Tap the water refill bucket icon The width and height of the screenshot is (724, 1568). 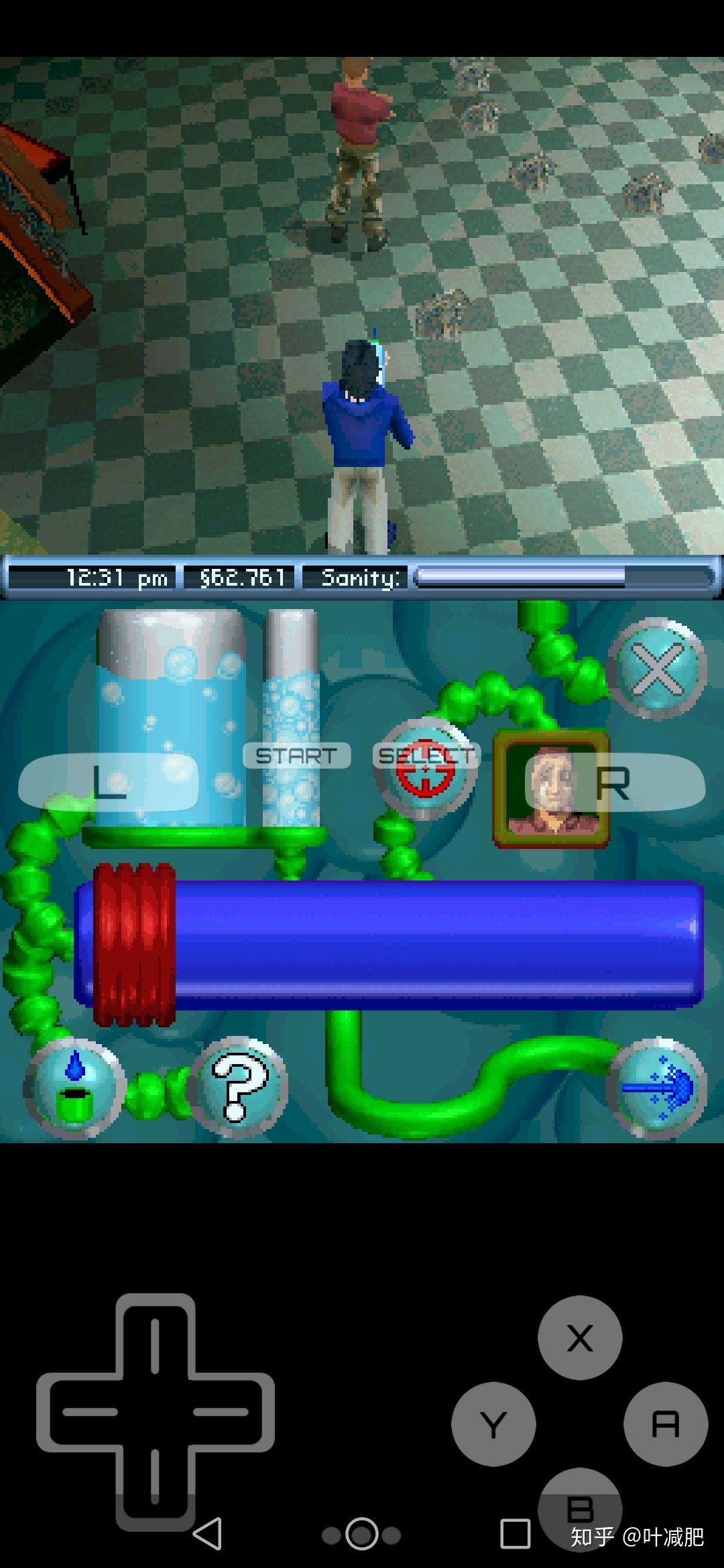tap(75, 1088)
